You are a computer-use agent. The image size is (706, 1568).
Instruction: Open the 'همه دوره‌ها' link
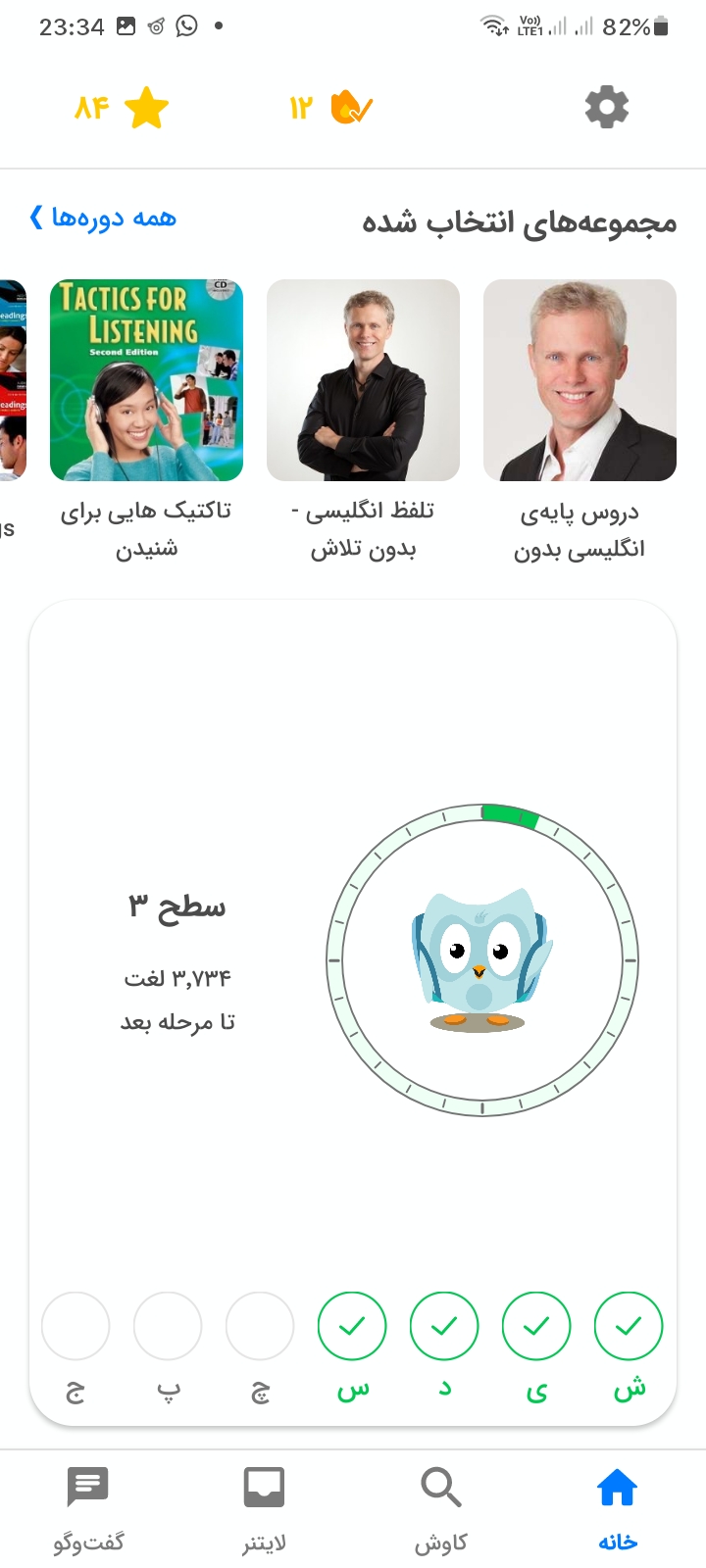pyautogui.click(x=104, y=218)
